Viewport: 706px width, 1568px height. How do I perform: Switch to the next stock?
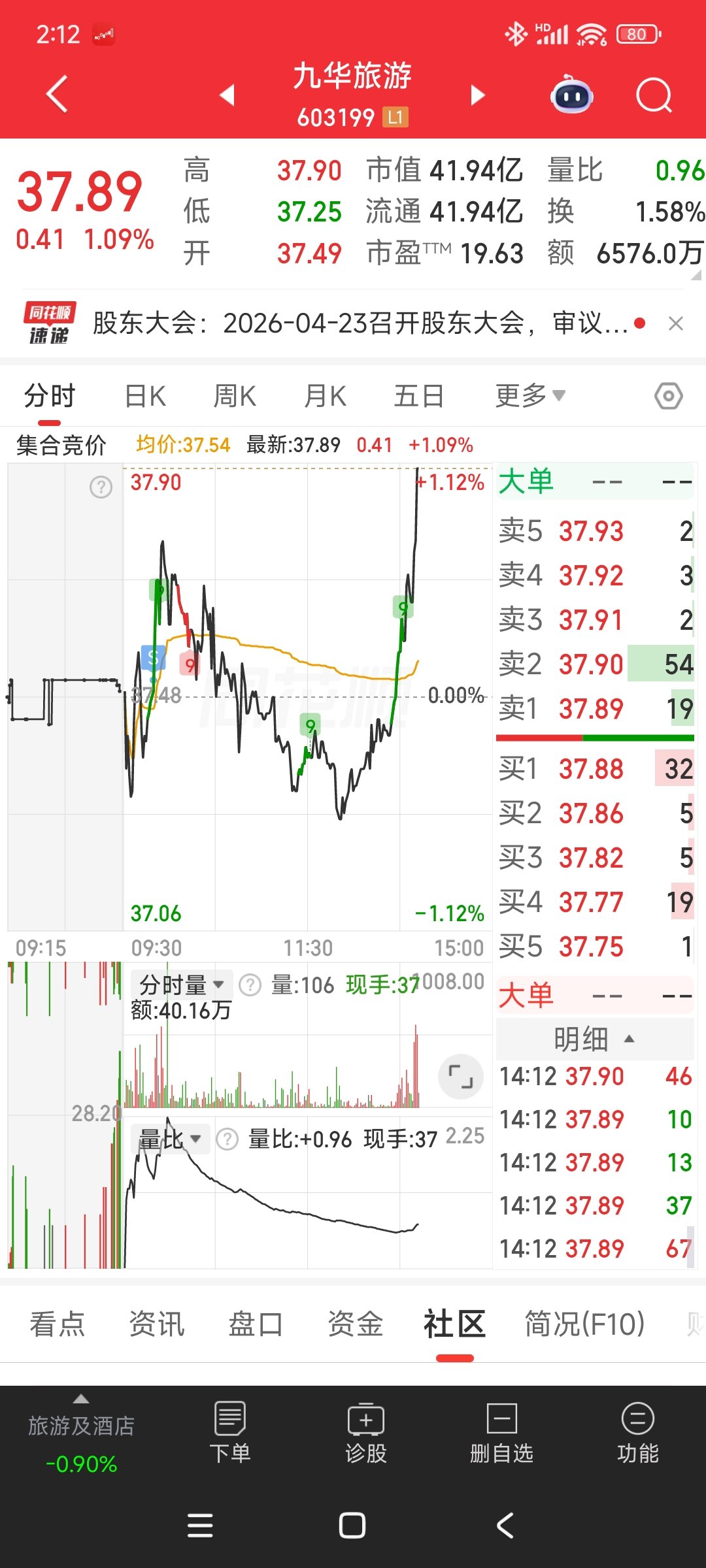[478, 95]
